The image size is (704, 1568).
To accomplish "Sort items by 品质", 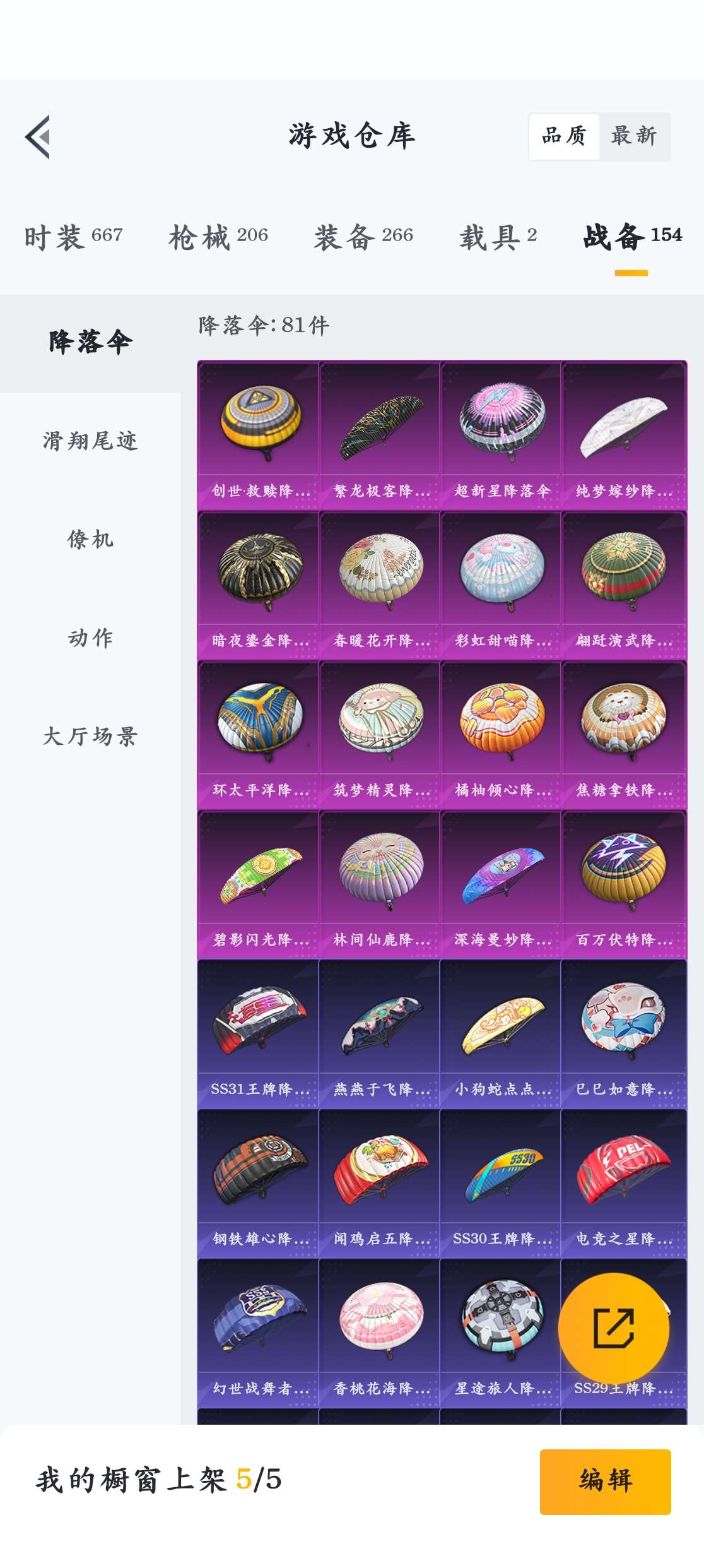I will [564, 136].
